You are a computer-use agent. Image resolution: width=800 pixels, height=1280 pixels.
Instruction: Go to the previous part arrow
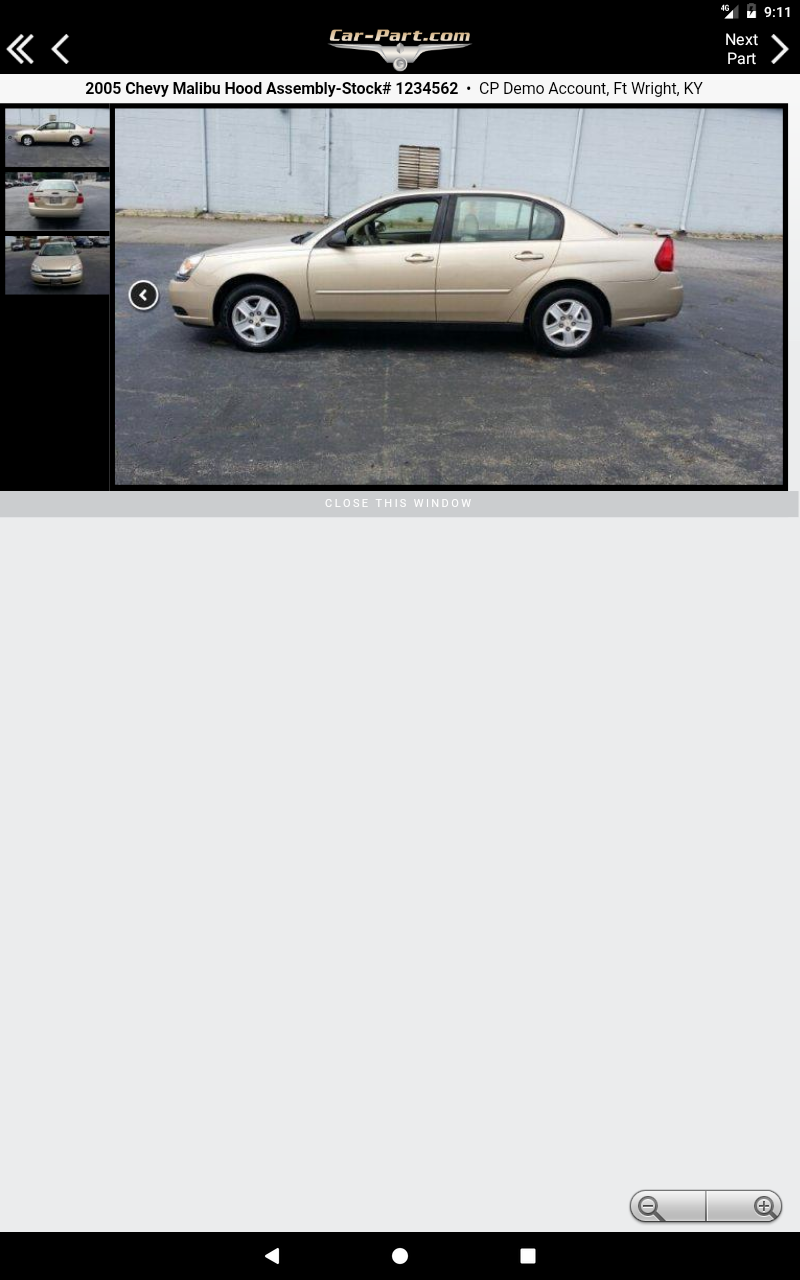[x=61, y=48]
